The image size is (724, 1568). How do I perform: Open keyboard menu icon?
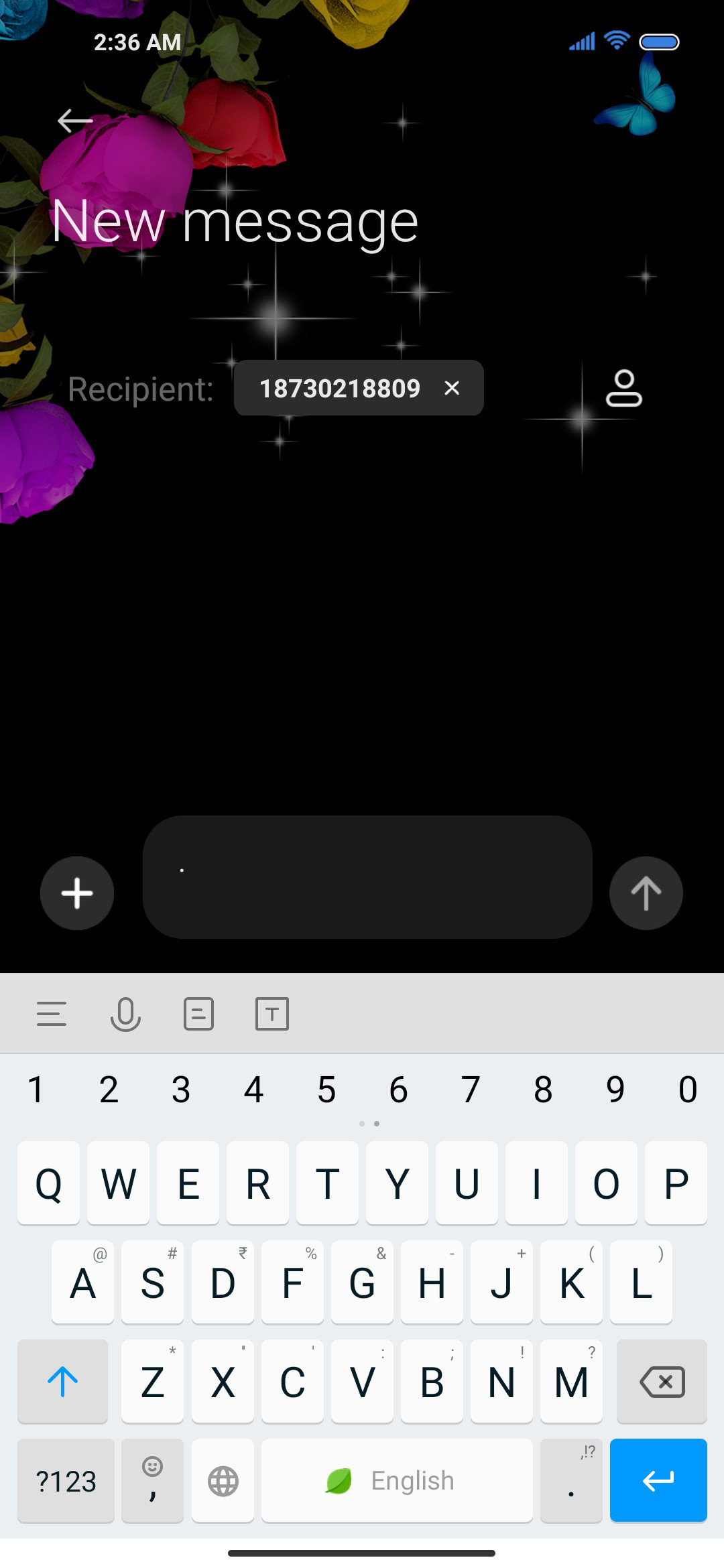52,1014
